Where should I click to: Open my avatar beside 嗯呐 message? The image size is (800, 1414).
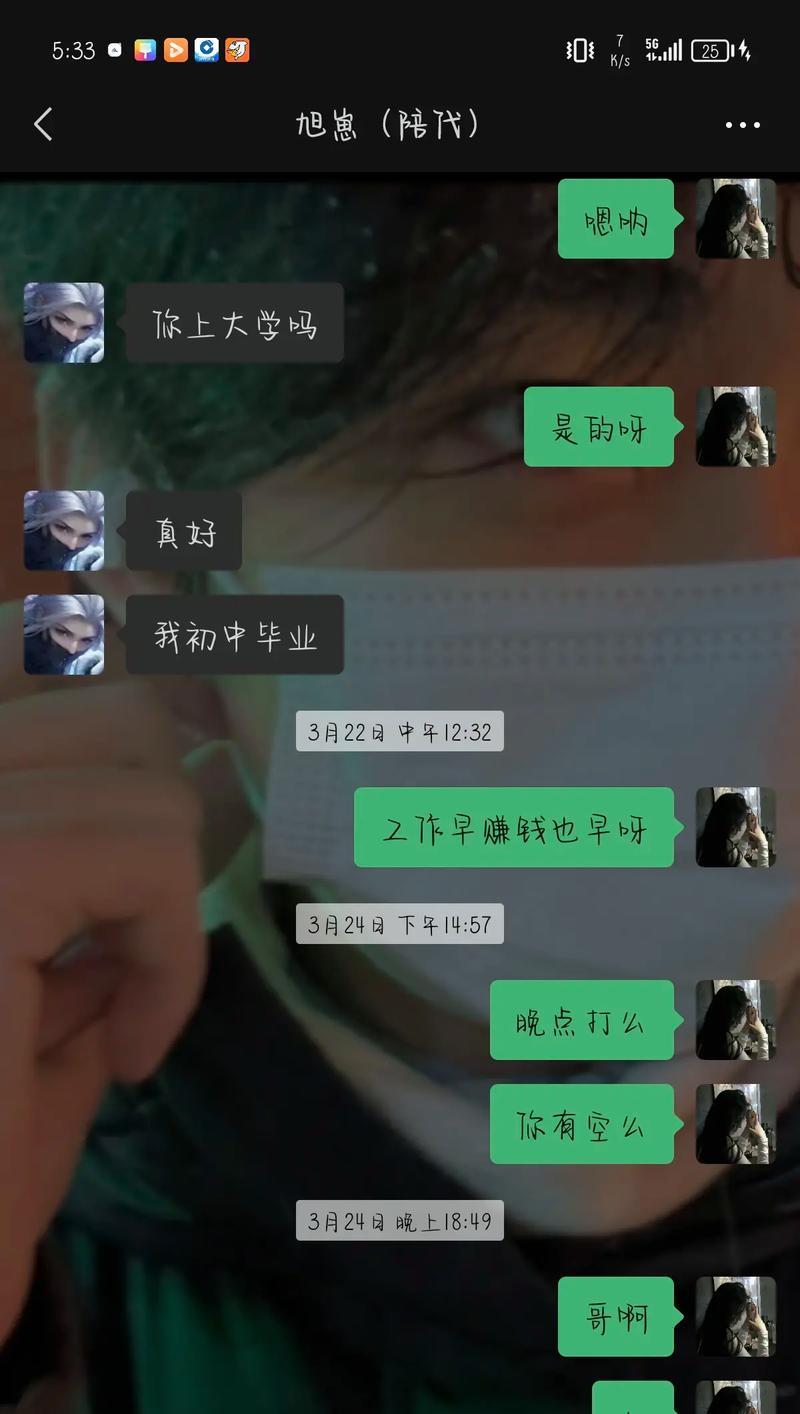[x=736, y=219]
